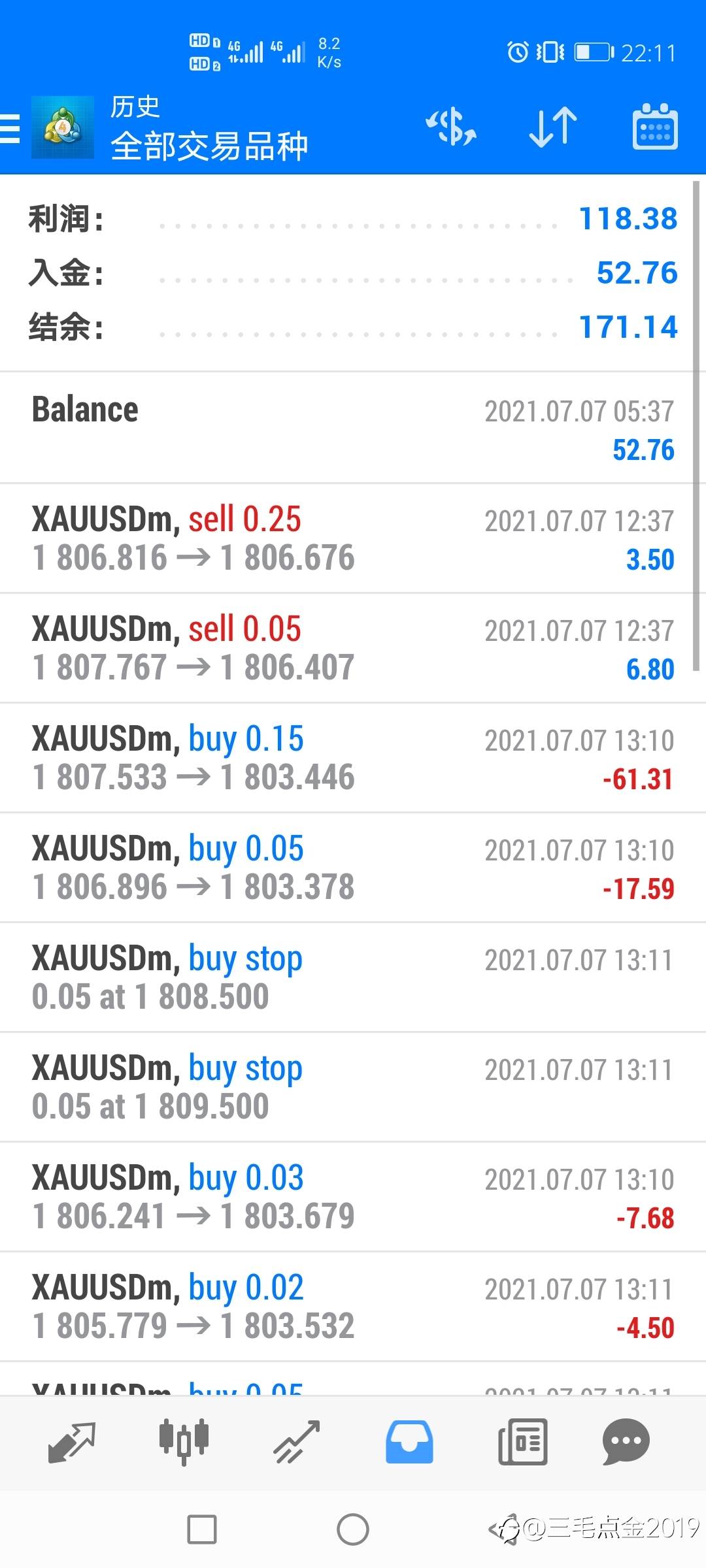View the XAUUSDm buy 0.03 trade
Image resolution: width=706 pixels, height=1568 pixels.
pos(353,1197)
